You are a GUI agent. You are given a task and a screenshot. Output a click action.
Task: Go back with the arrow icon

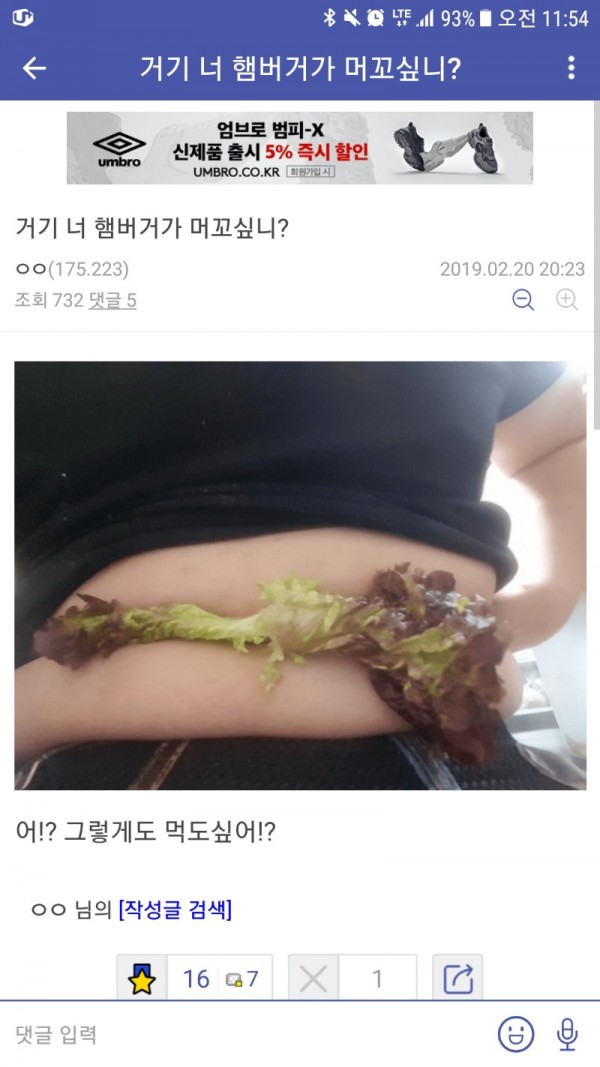tap(35, 67)
